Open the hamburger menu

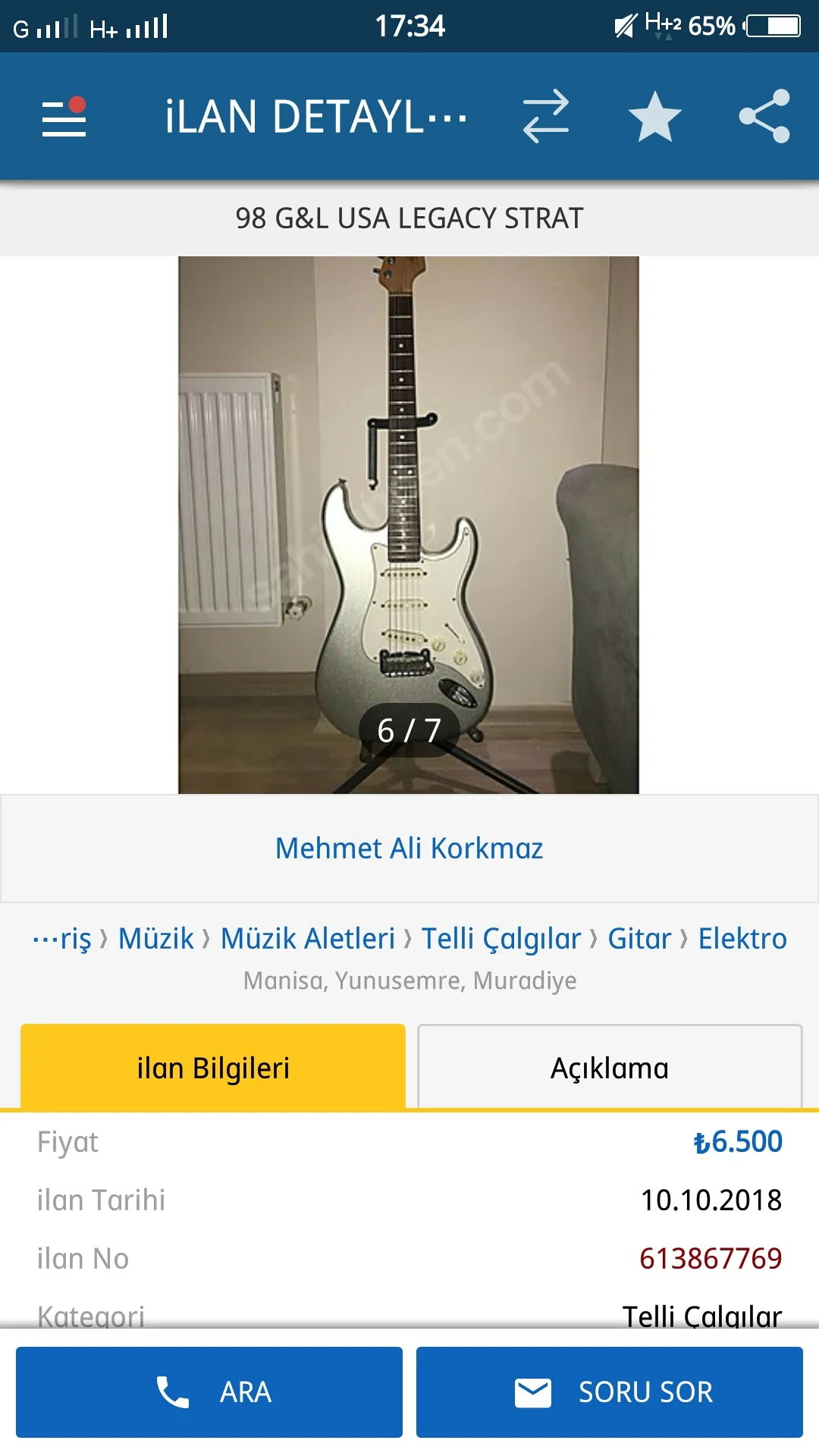pos(64,117)
